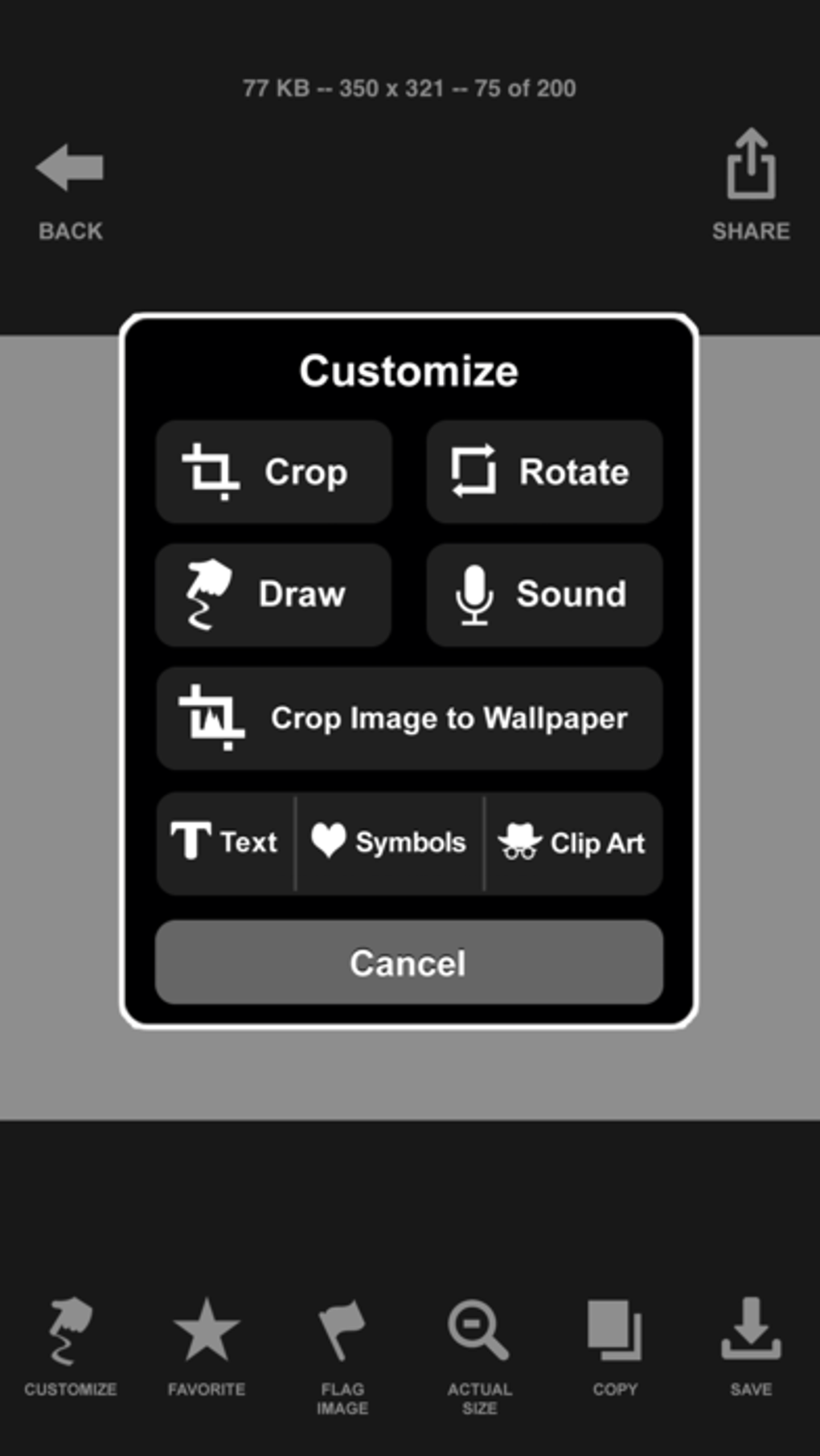Image resolution: width=820 pixels, height=1456 pixels.
Task: Choose Rotate in Customize dialog
Action: click(x=544, y=472)
